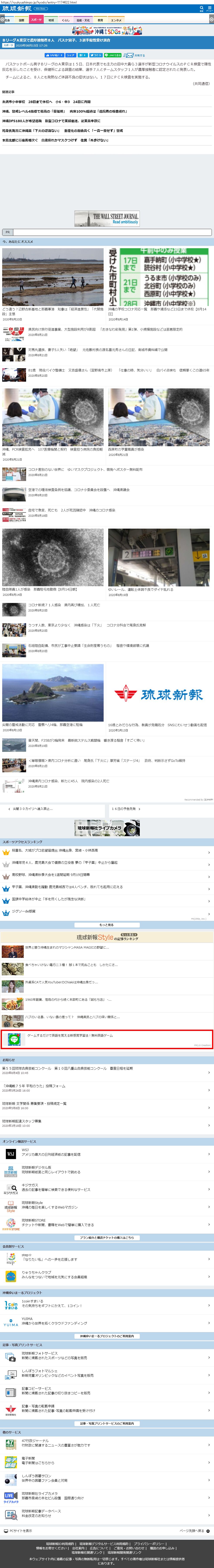This screenshot has height=1568, width=214.
Task: Switch to the くらし category tab
Action: pos(66,20)
